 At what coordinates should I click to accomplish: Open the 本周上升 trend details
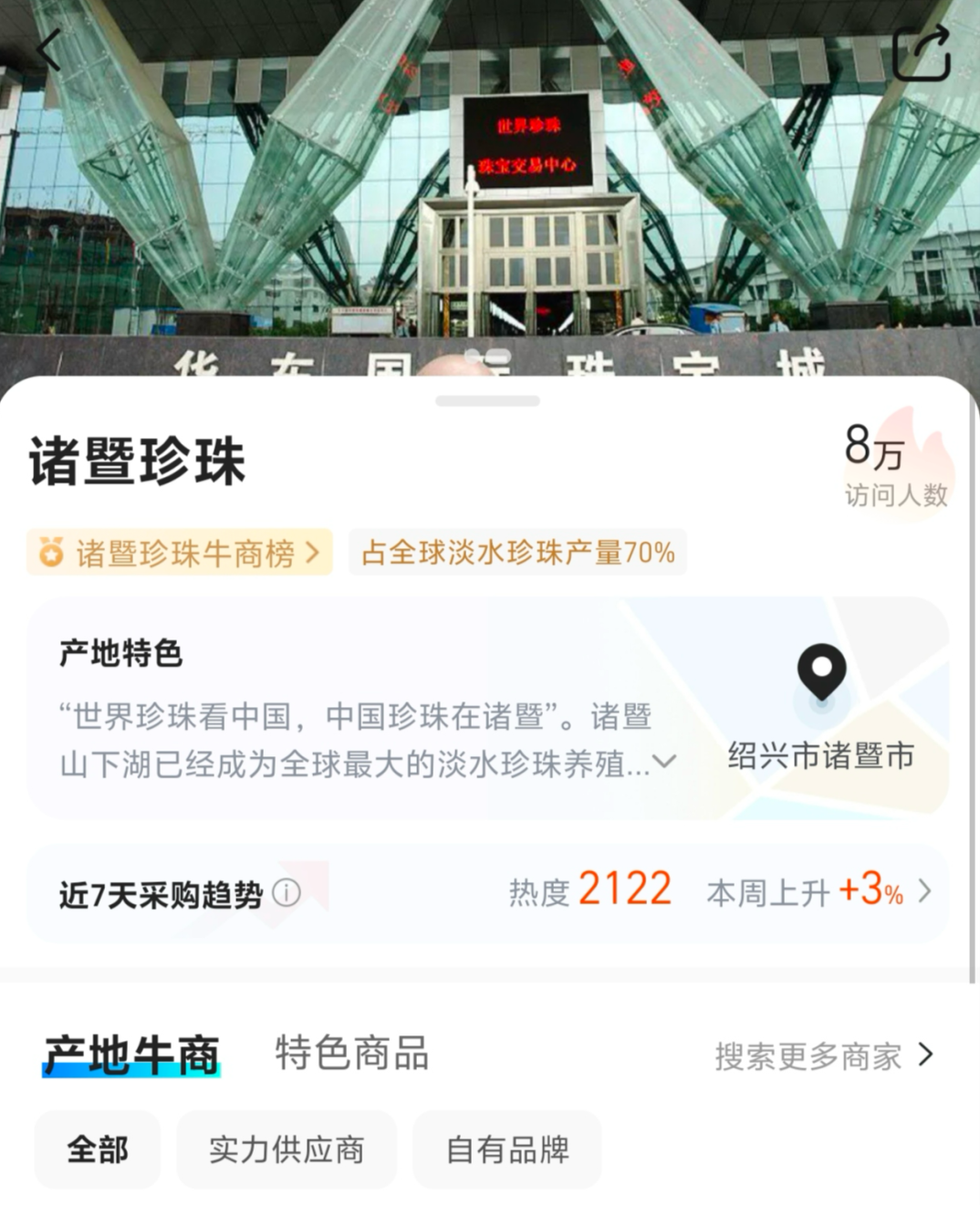[818, 890]
